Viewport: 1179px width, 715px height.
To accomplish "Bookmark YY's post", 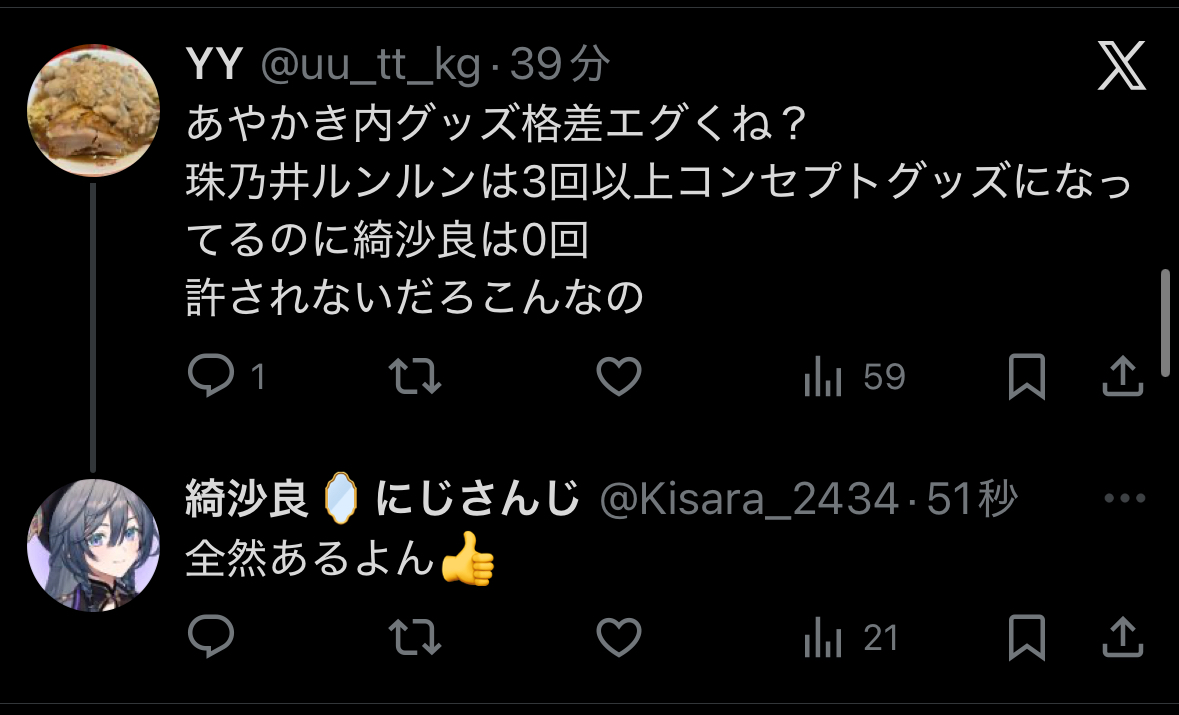I will (1027, 377).
